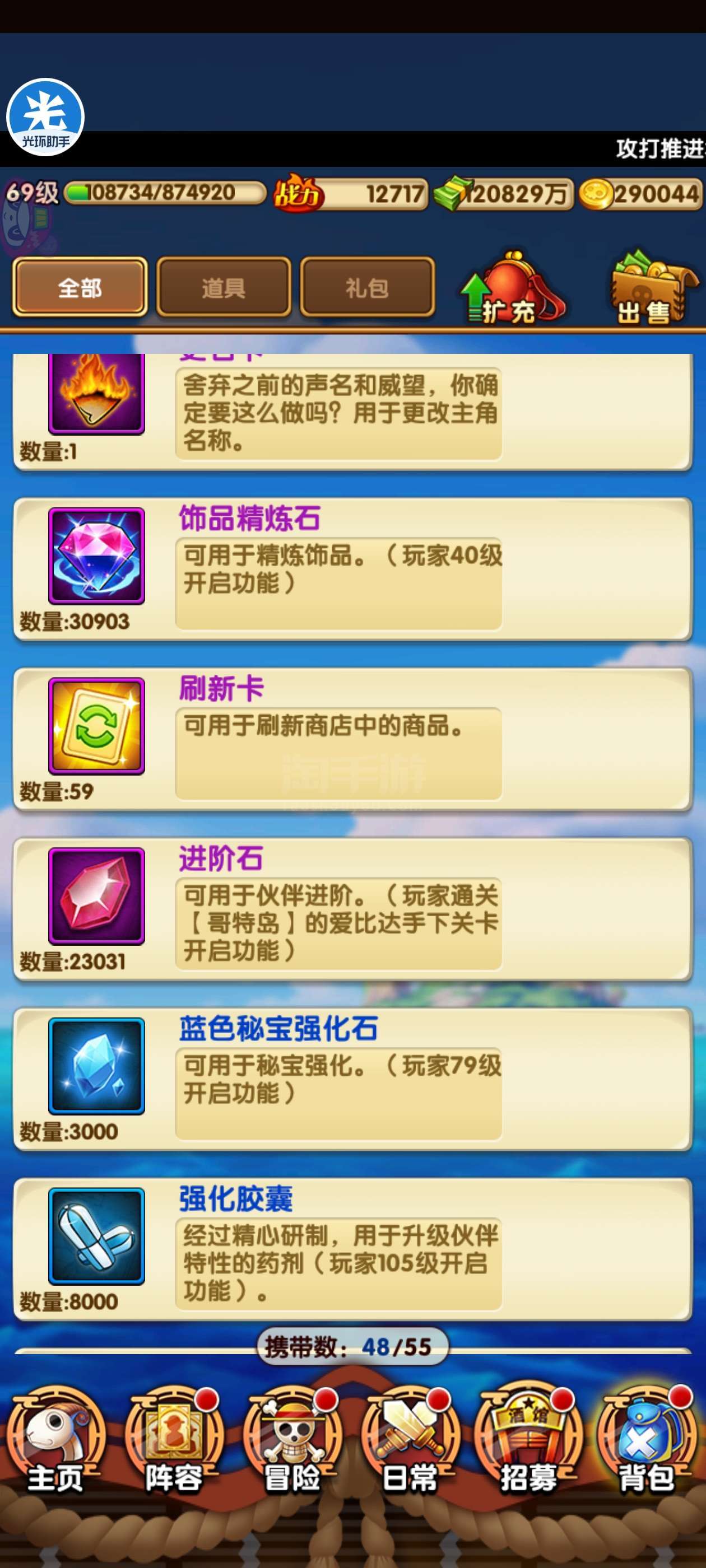
Task: Open the 光环助手 floating icon
Action: (45, 117)
